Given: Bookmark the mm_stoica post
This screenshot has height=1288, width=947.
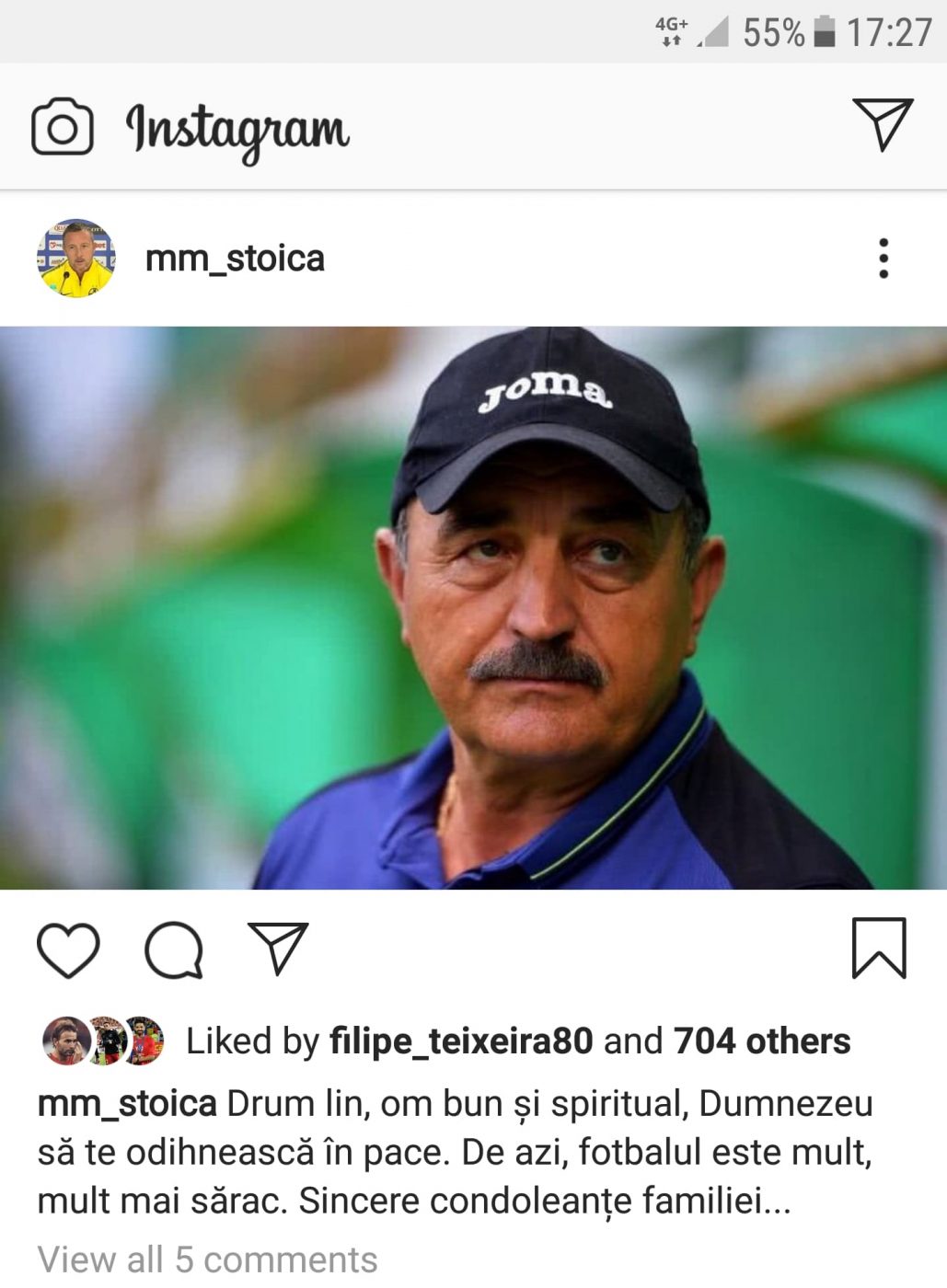Looking at the screenshot, I should tap(879, 948).
